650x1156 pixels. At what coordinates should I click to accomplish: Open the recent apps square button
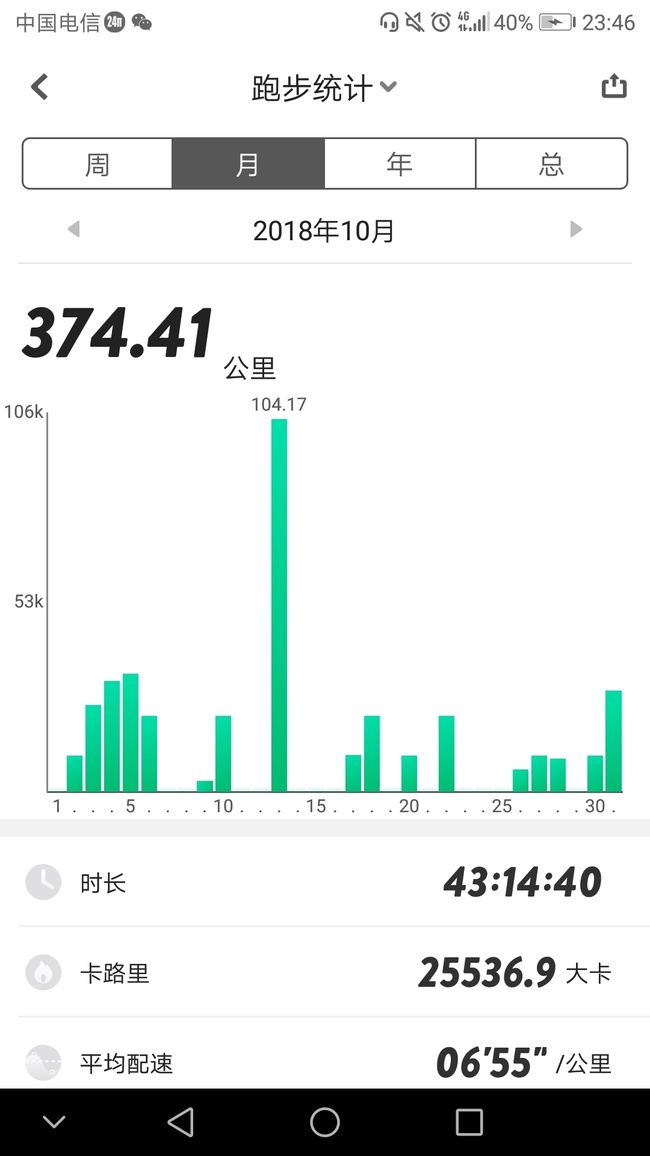point(469,1122)
